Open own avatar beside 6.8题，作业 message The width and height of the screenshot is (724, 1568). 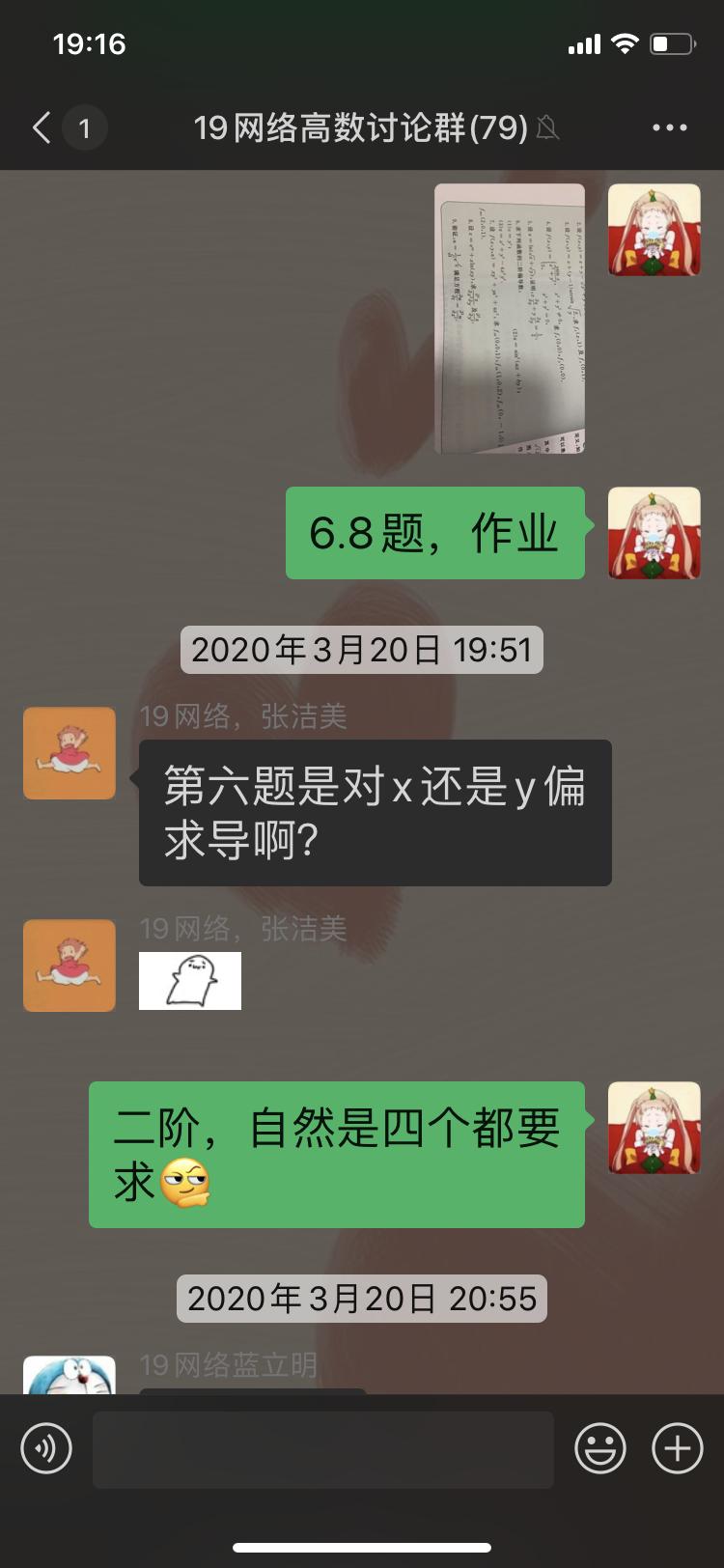(x=654, y=533)
